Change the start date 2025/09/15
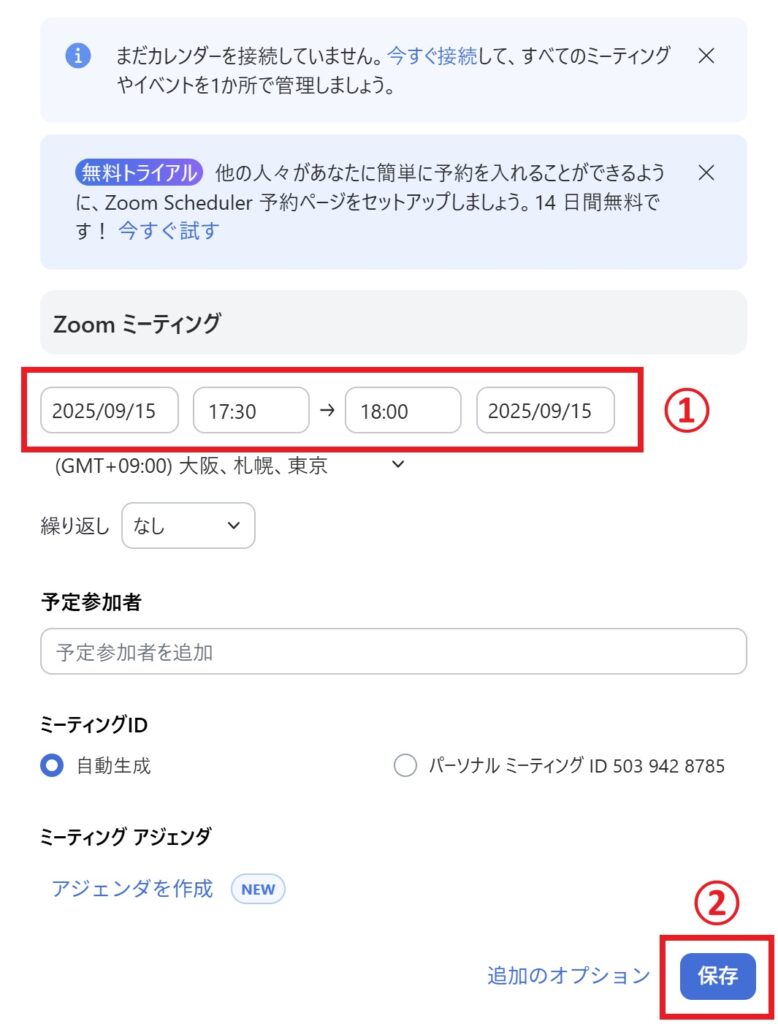This screenshot has height=1024, width=778. tap(109, 411)
